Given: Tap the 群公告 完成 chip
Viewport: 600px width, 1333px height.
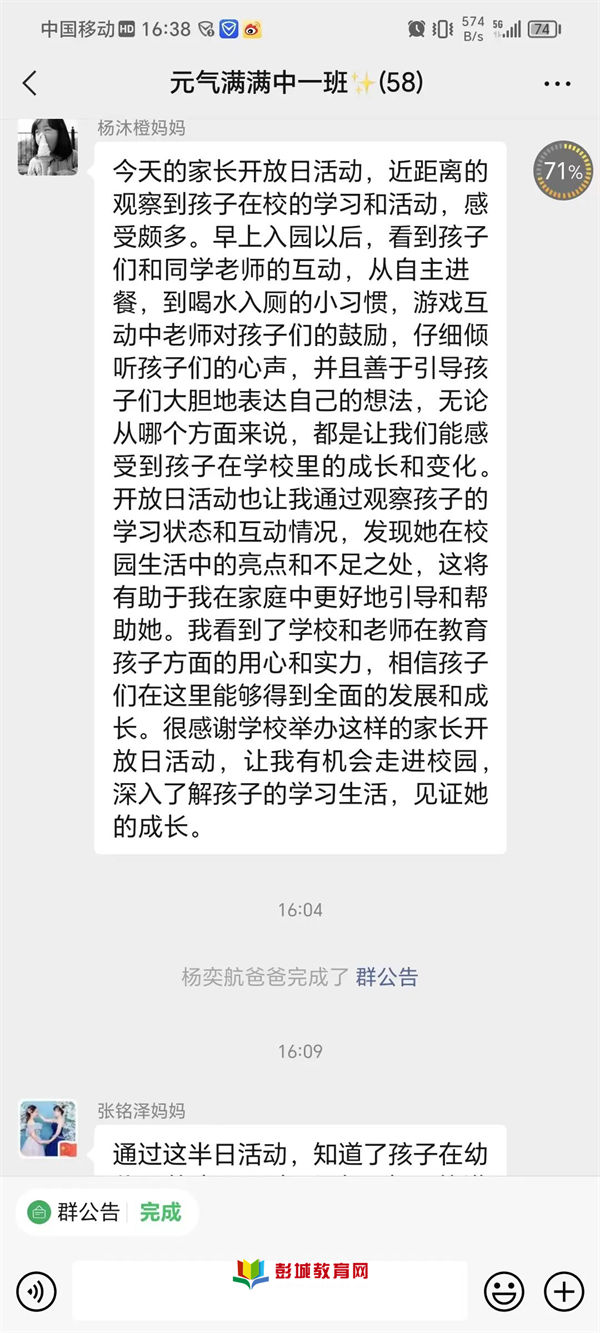Looking at the screenshot, I should pos(107,1213).
